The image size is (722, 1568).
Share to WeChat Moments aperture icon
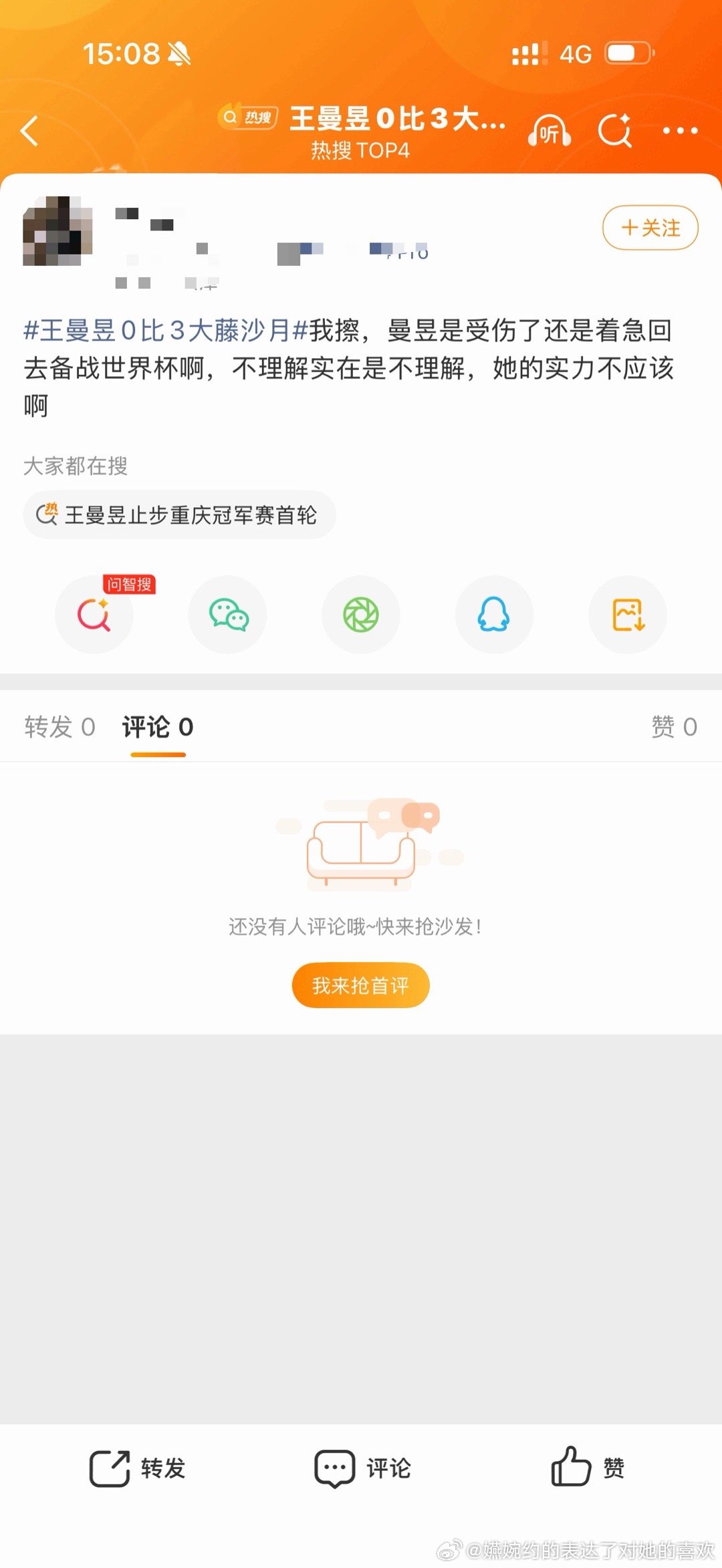360,615
